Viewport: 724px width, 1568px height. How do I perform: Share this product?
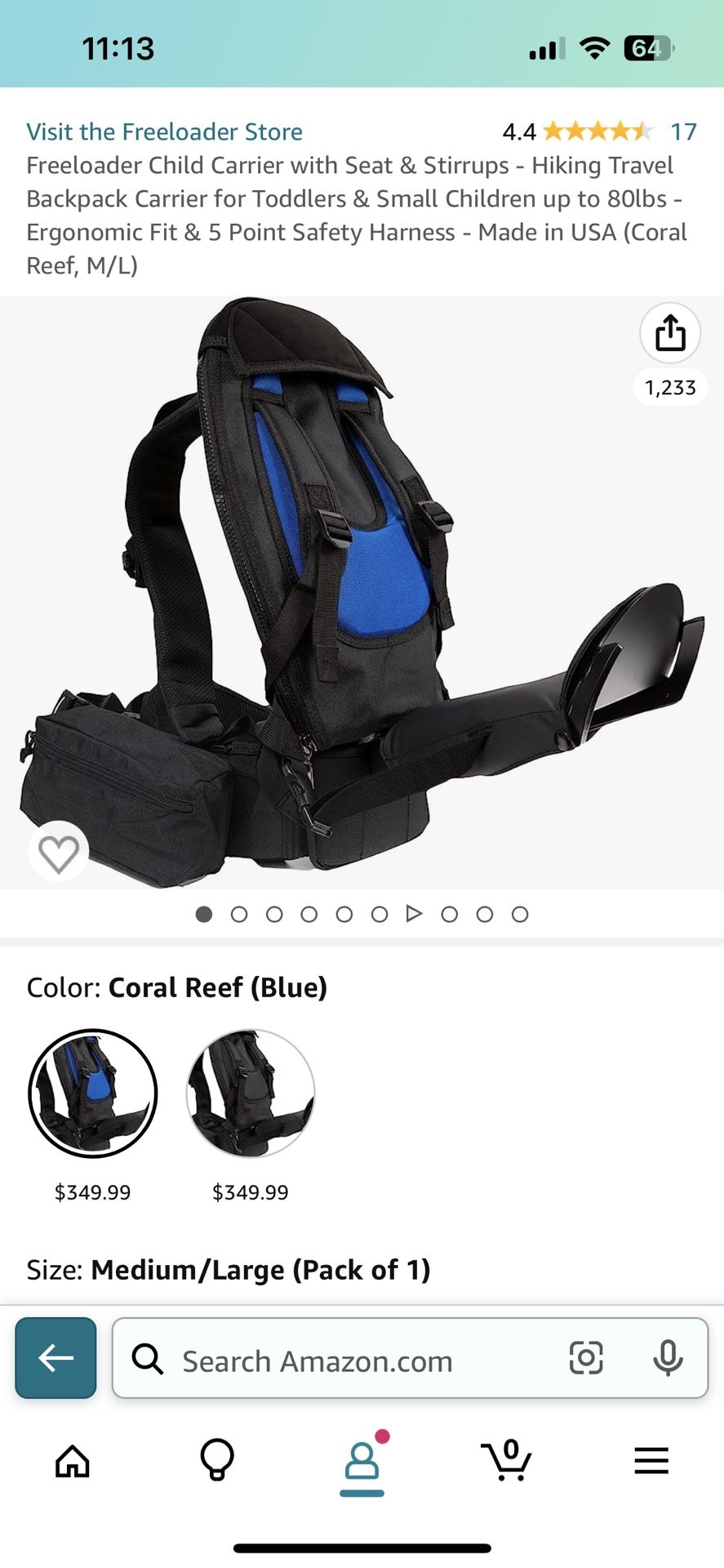(x=670, y=332)
